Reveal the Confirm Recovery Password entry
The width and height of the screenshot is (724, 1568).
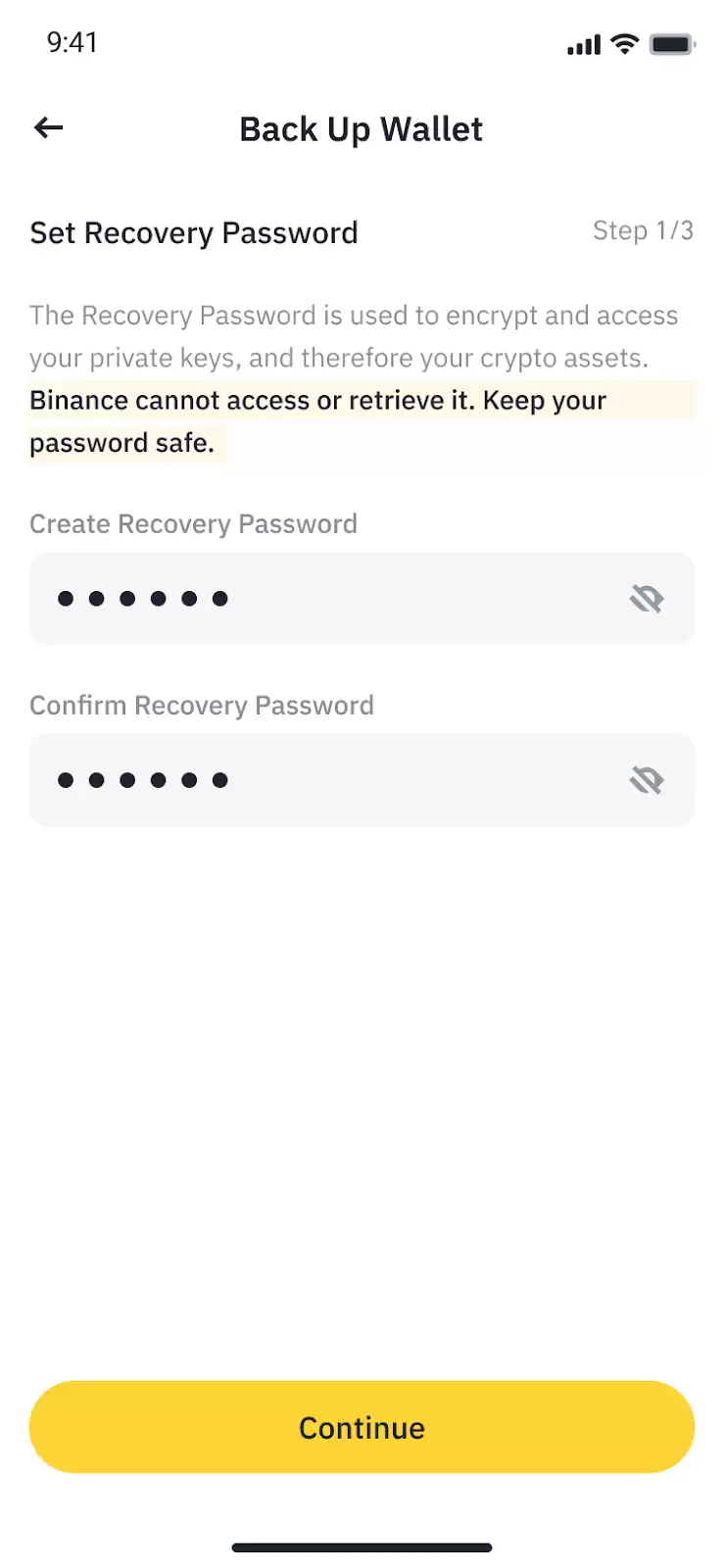[x=647, y=780]
